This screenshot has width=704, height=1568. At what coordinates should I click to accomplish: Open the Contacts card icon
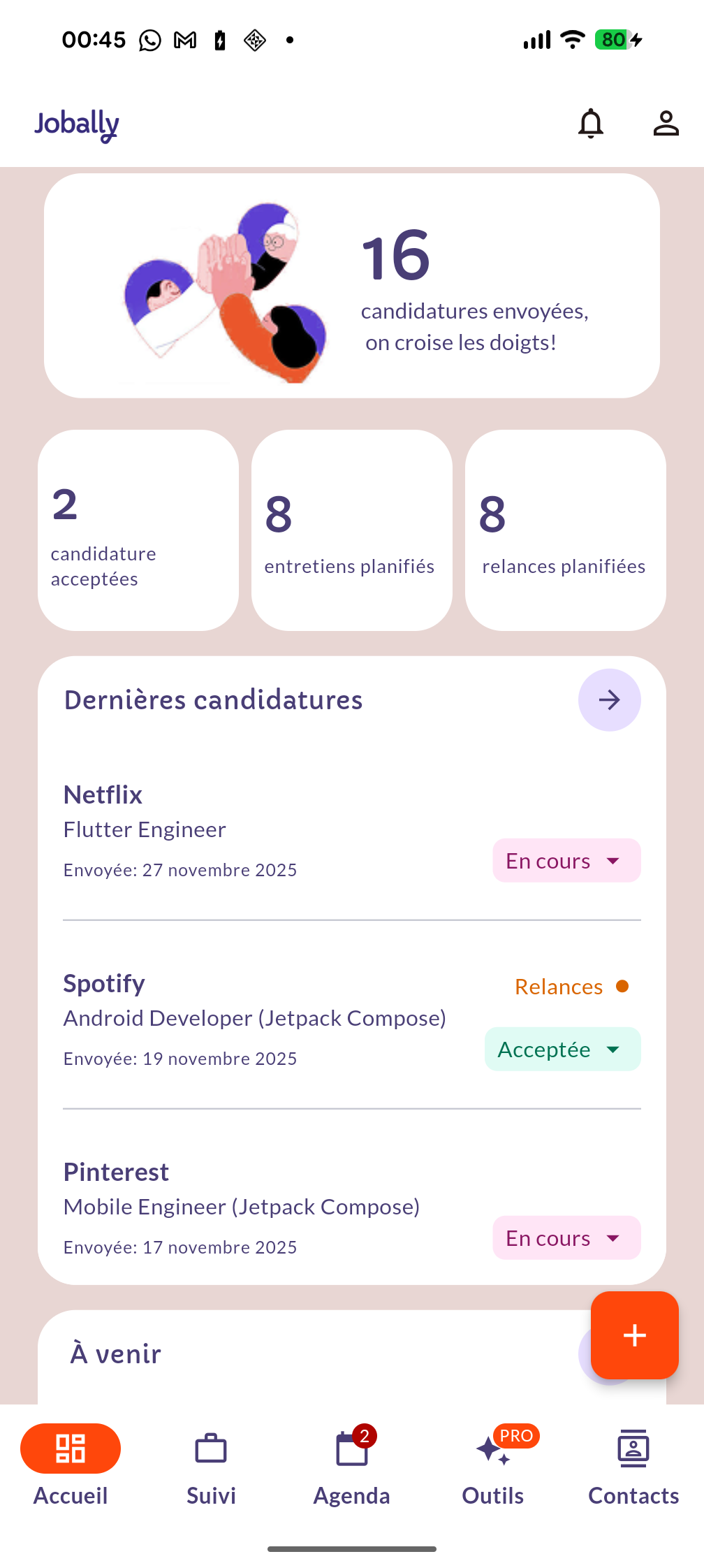633,1449
